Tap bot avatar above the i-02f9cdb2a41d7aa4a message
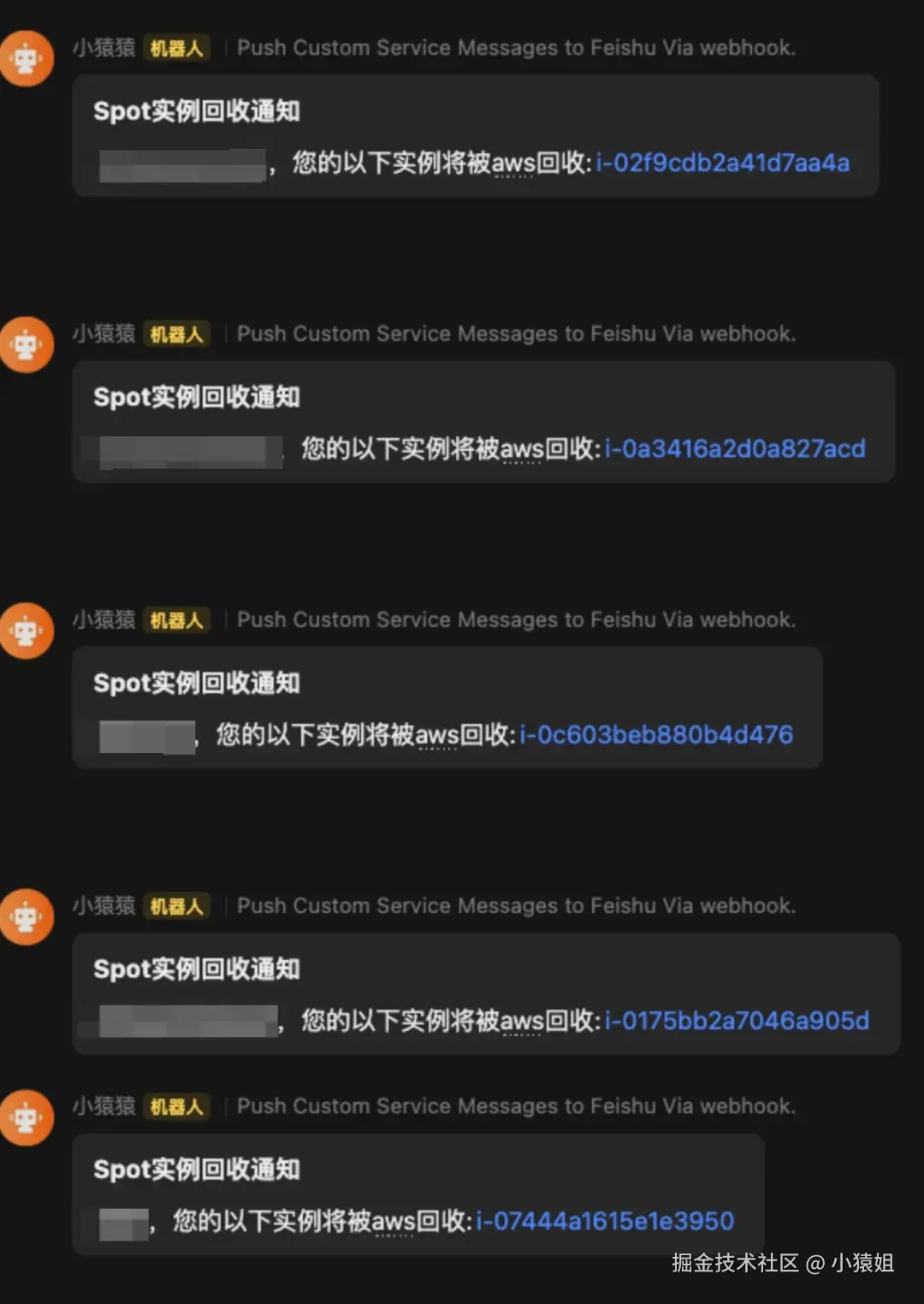The image size is (924, 1304). (x=27, y=59)
